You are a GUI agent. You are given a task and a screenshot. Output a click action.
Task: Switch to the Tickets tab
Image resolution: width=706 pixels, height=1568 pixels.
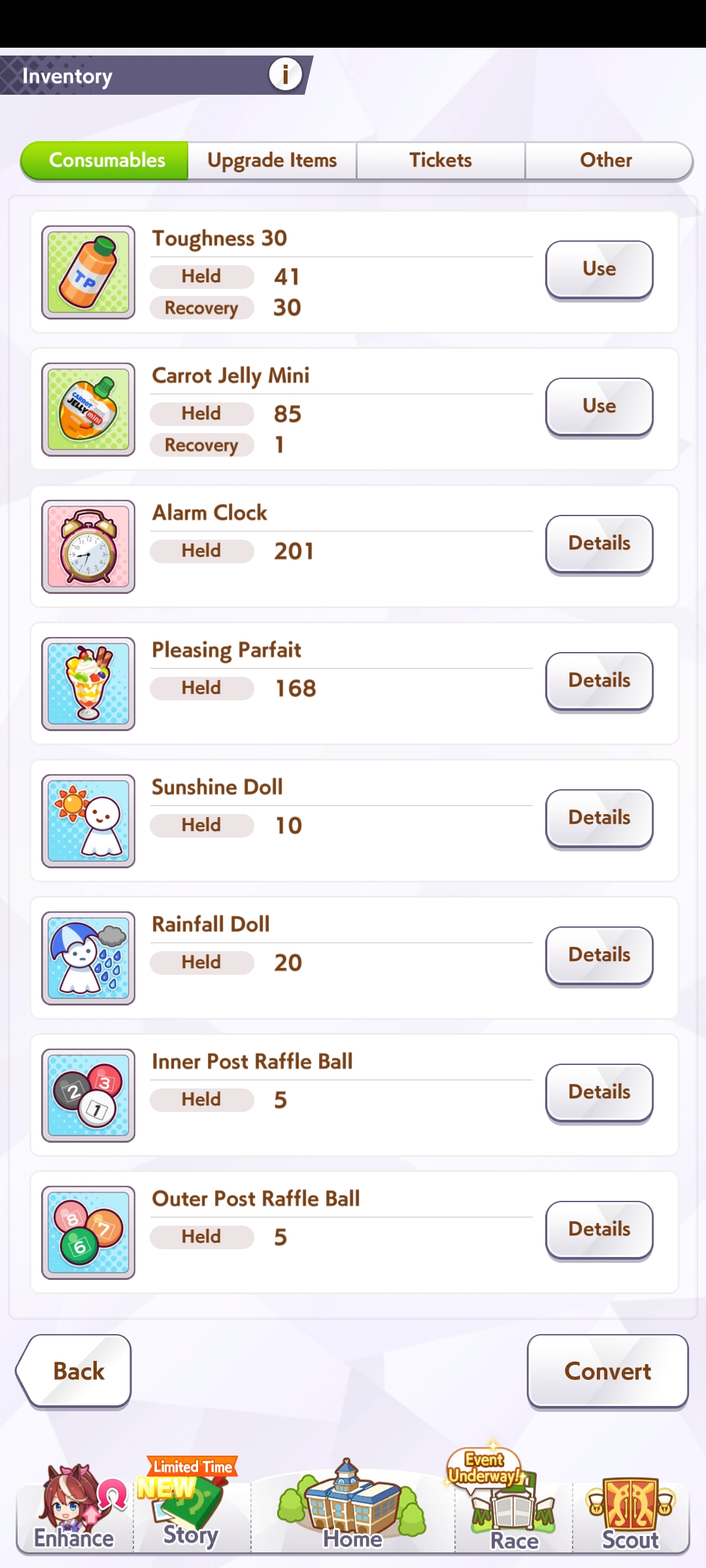point(441,160)
